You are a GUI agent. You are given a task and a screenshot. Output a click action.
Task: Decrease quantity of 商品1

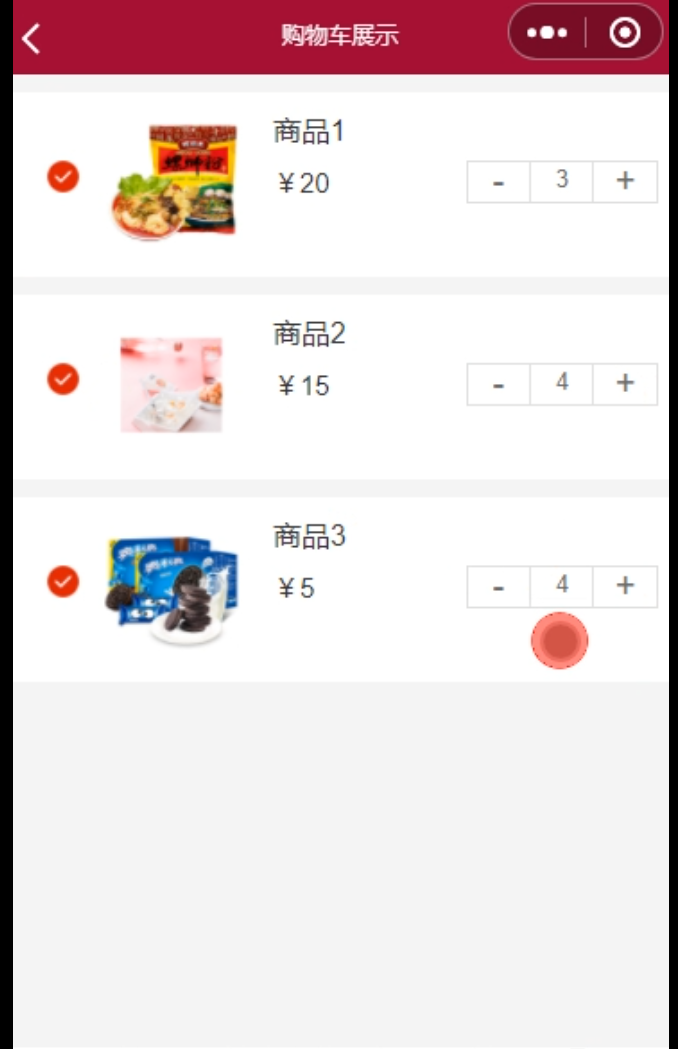[x=499, y=181]
